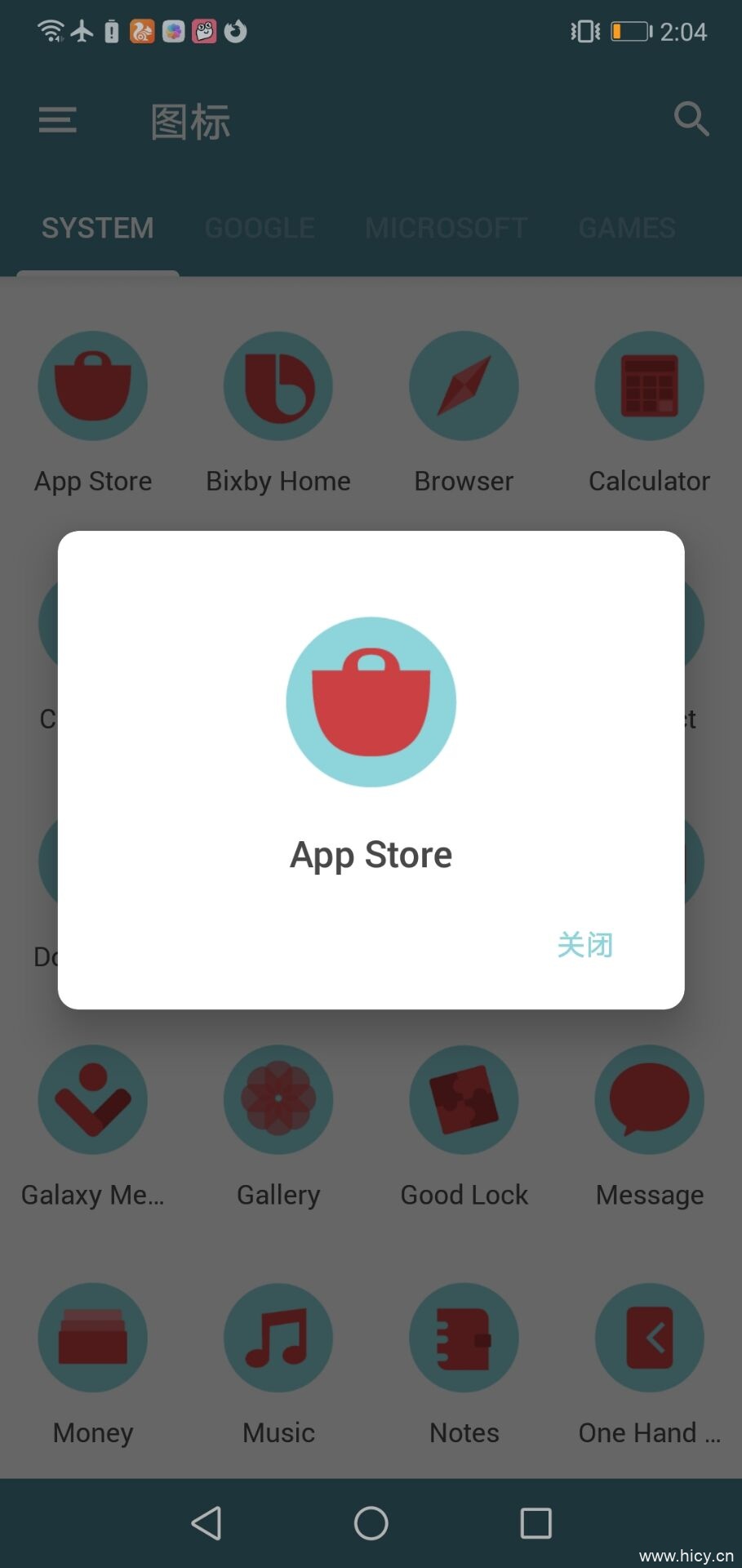Switch to the GOOGLE tab
Image resolution: width=742 pixels, height=1568 pixels.
coord(260,228)
